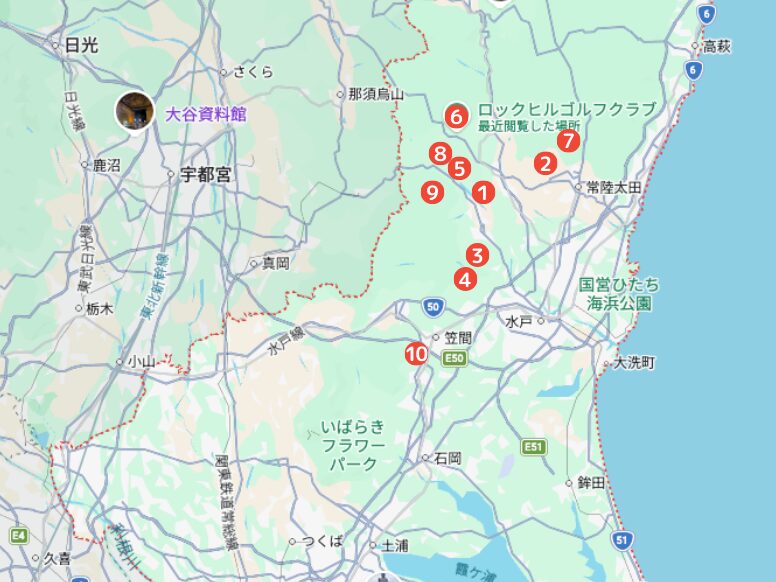Screen dimensions: 776x582
Task: Tap map marker number 5
Action: click(x=459, y=168)
